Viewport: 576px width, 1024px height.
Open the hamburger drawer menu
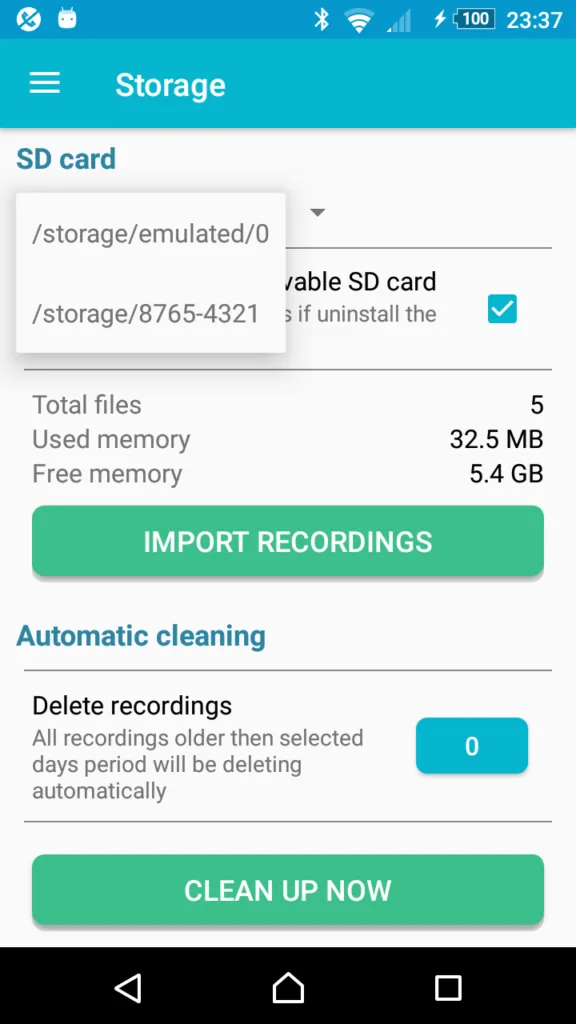44,84
